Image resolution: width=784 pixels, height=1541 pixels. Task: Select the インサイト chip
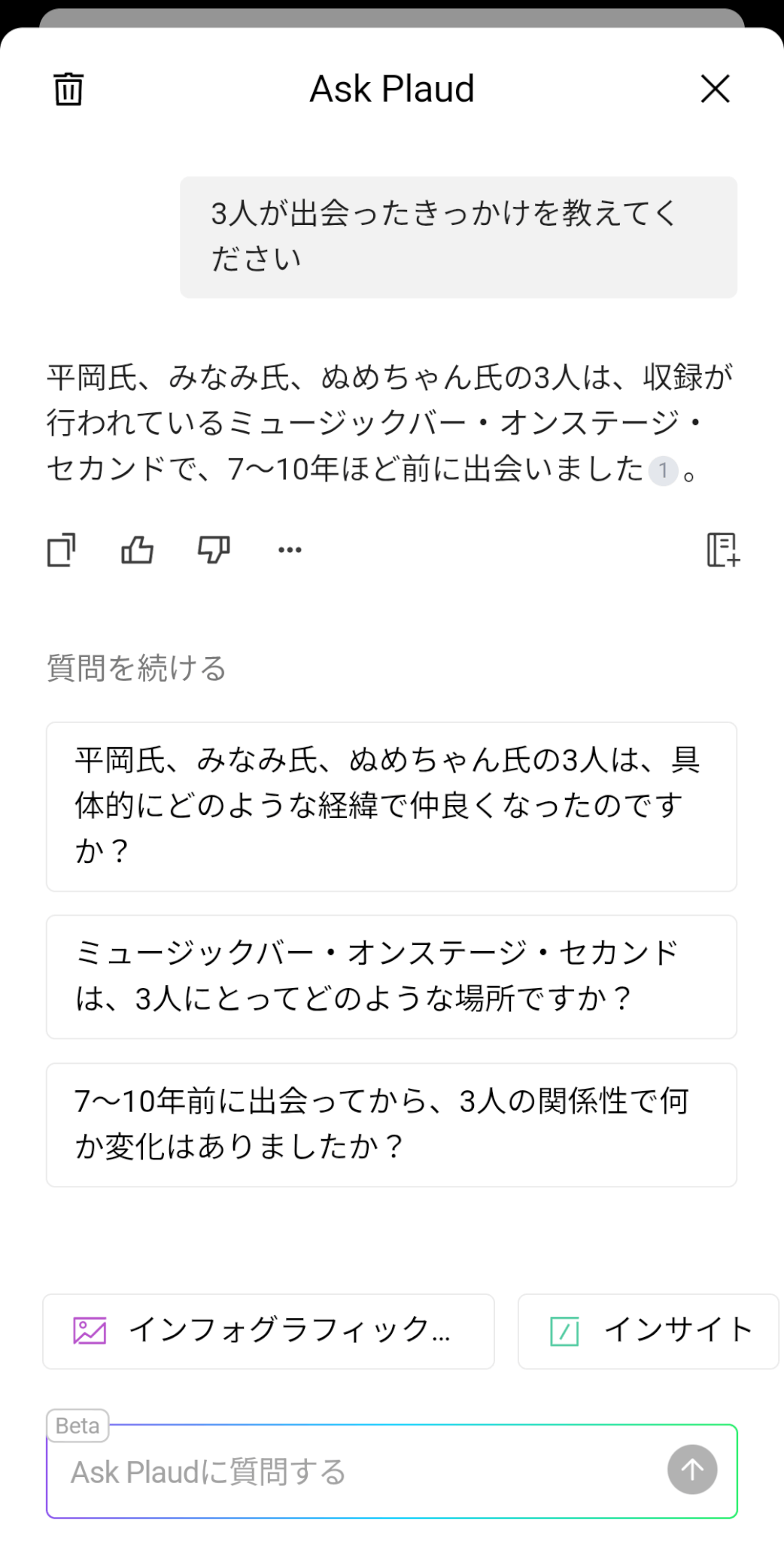coord(649,1331)
